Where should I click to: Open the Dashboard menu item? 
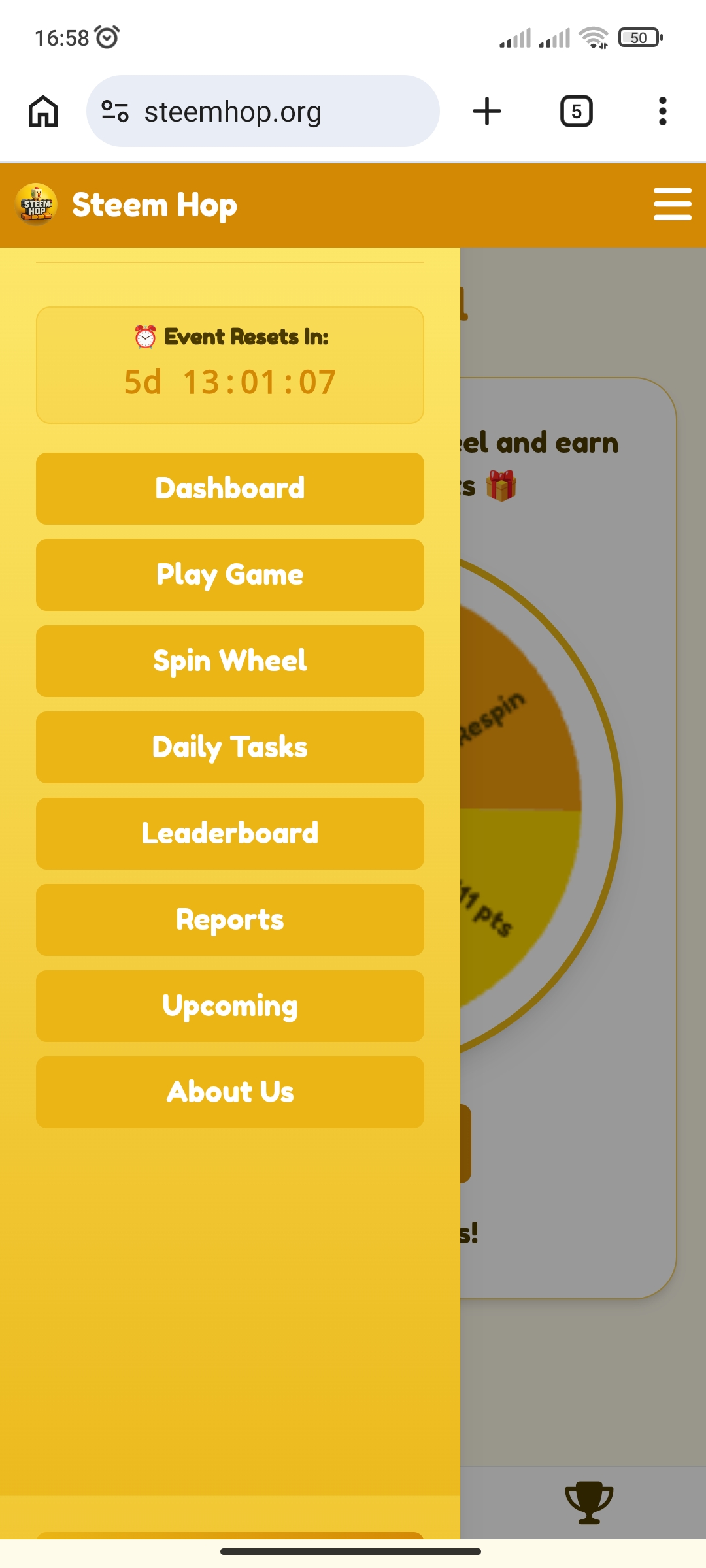pyautogui.click(x=230, y=489)
